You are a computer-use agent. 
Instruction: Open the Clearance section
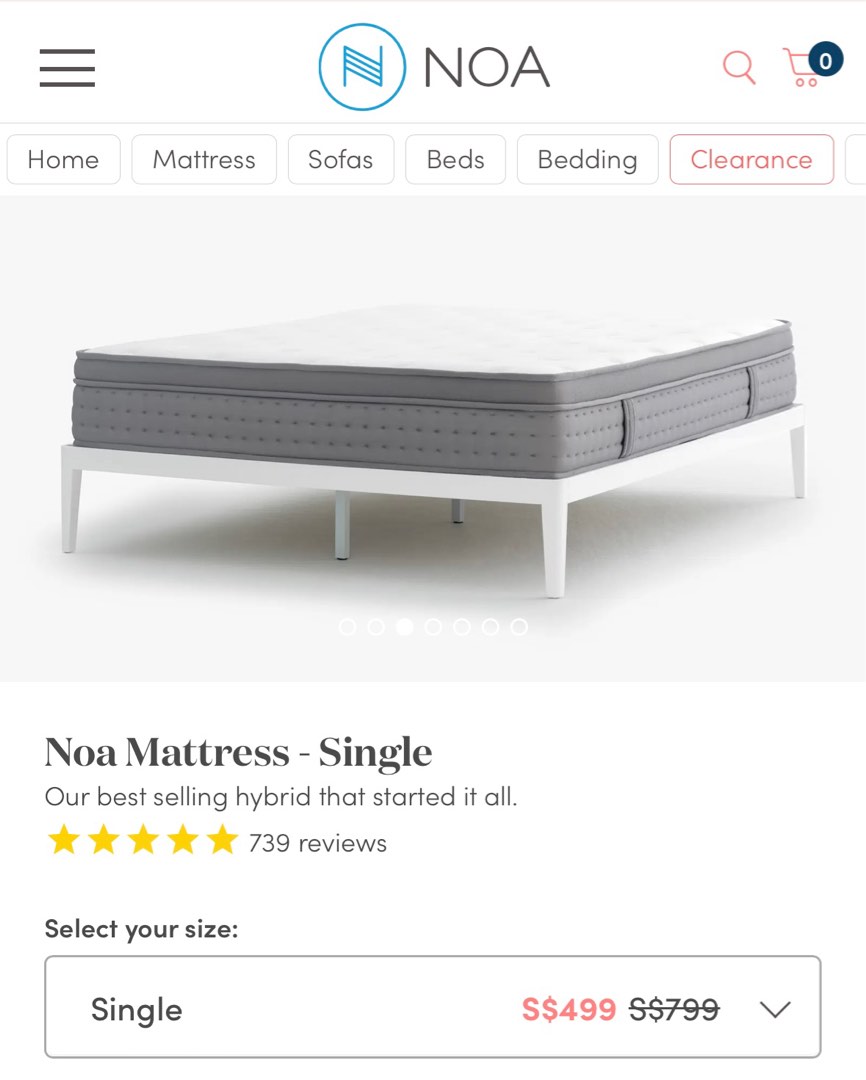tap(751, 159)
